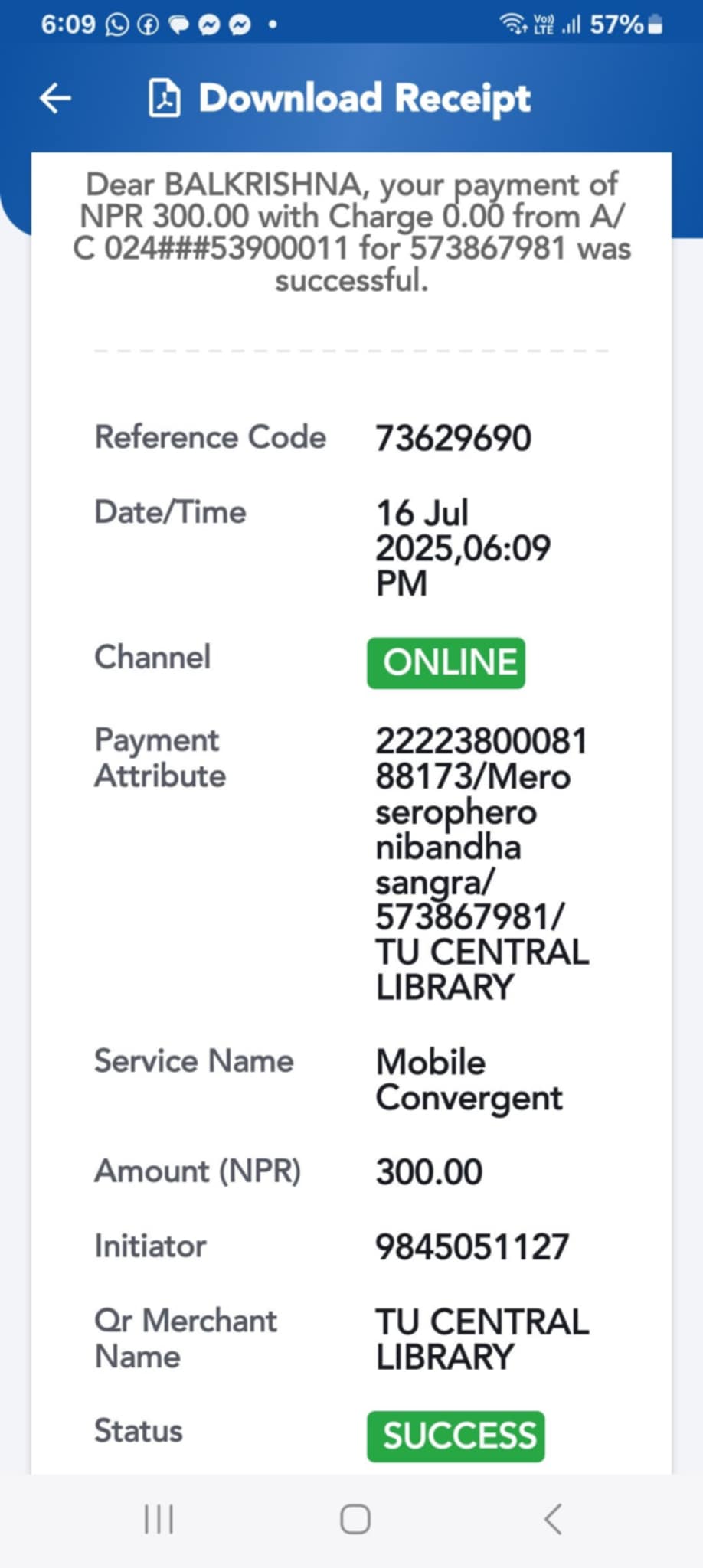Go to the home screen
The width and height of the screenshot is (703, 1568).
355,1519
